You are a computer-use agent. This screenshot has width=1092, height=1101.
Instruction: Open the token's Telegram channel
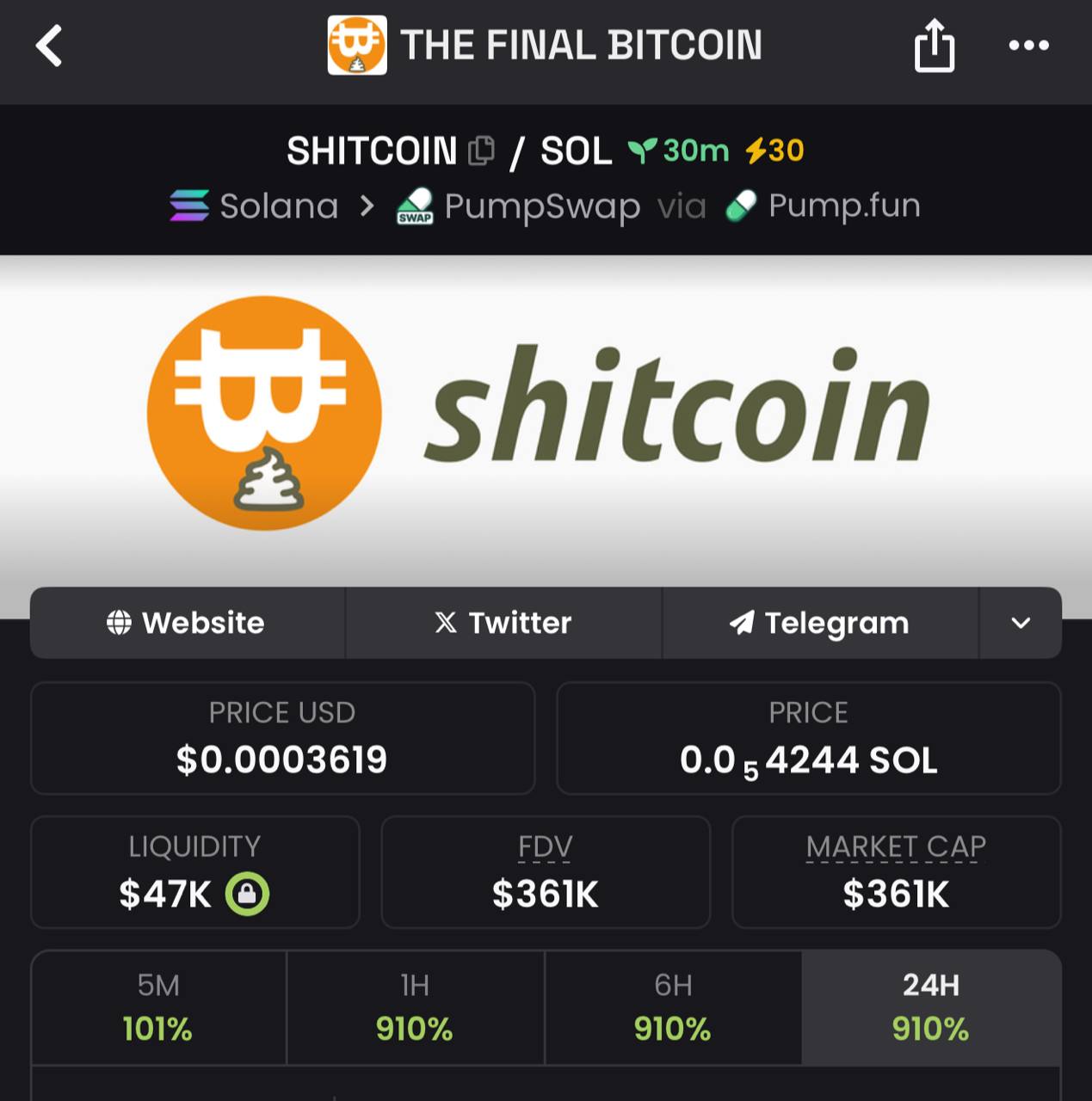(x=819, y=623)
